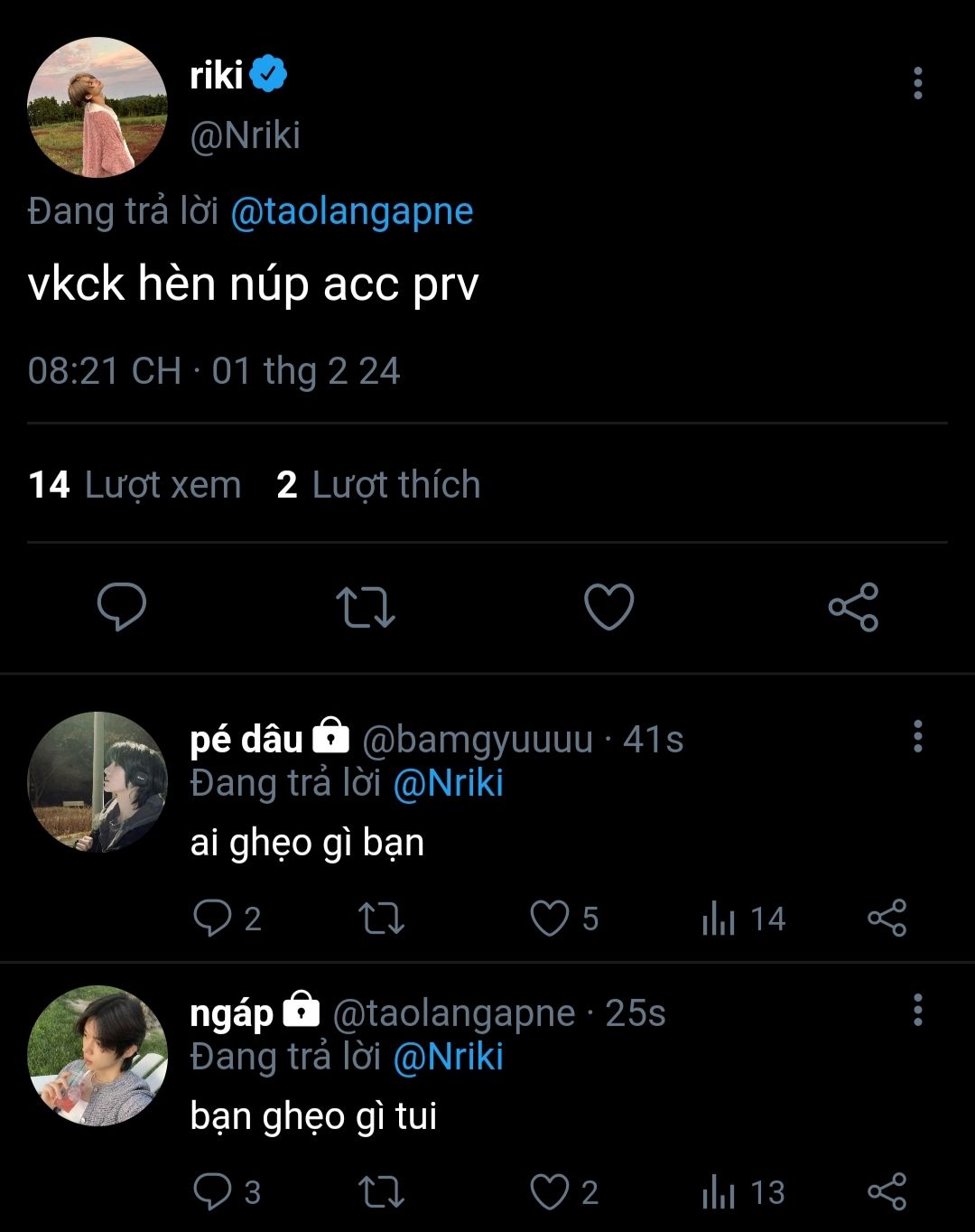Viewport: 975px width, 1232px height.
Task: Reply to riki's main tweet
Action: point(122,606)
